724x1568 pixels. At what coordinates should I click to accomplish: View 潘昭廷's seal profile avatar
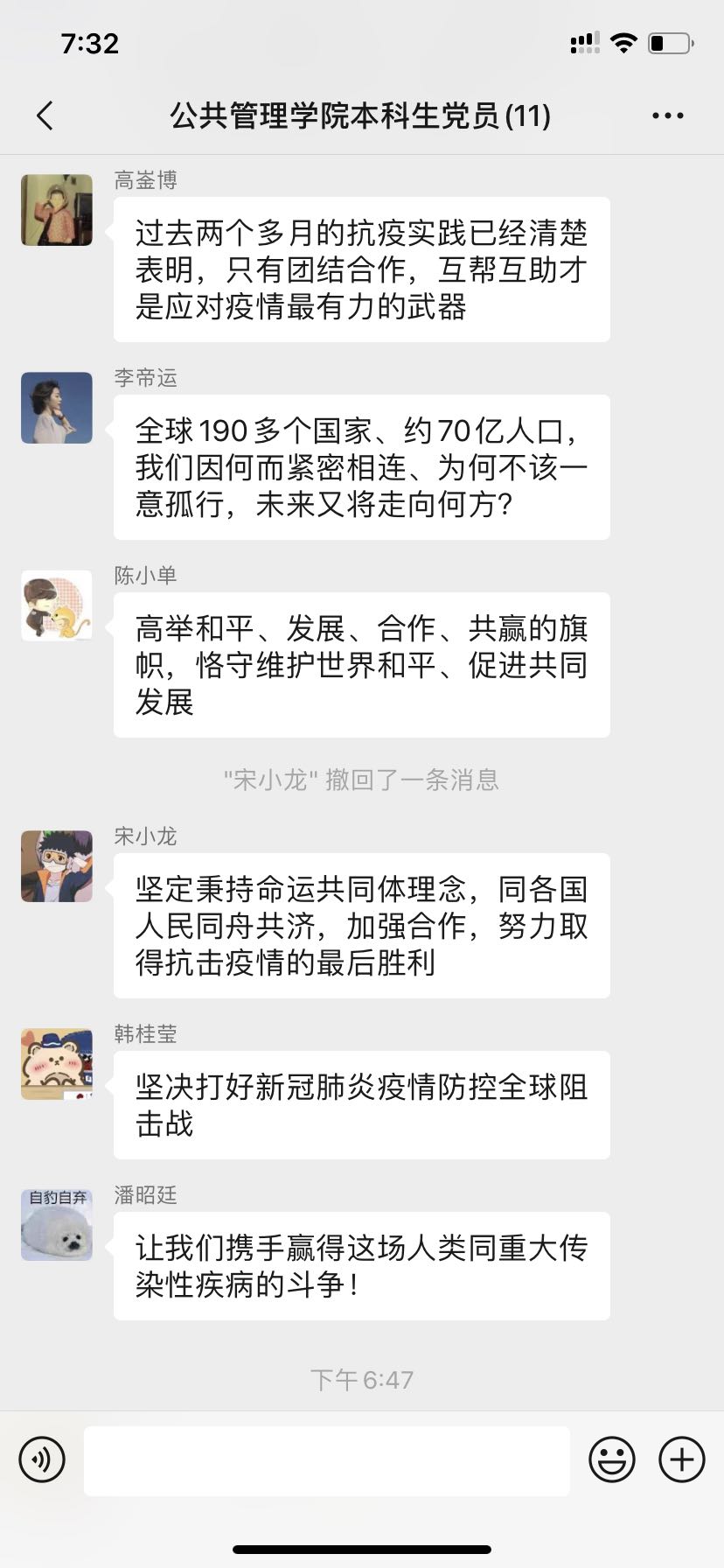tap(57, 1225)
